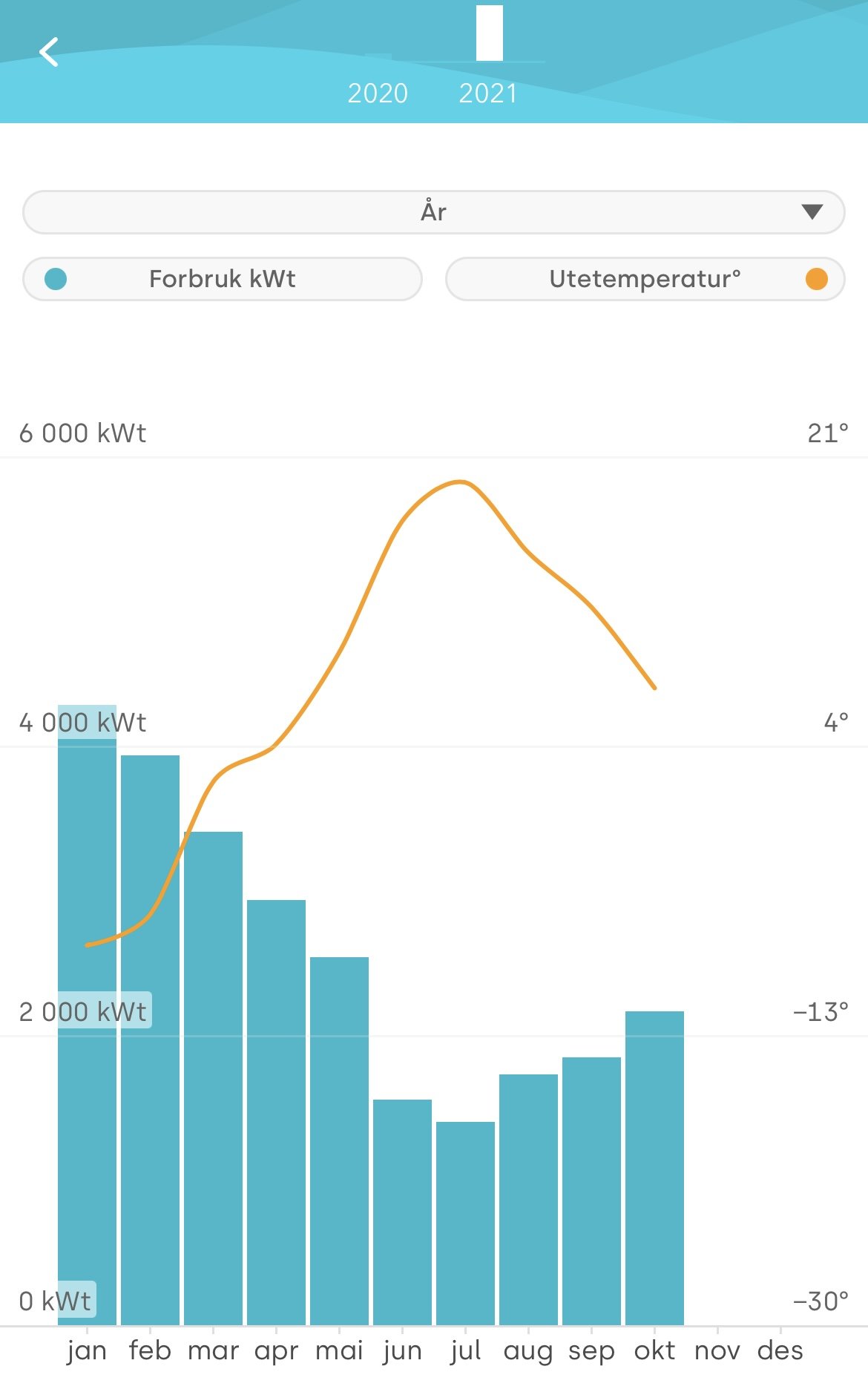Viewport: 868px width, 1389px height.
Task: Toggle the Utetemperatur° series
Action: point(645,279)
